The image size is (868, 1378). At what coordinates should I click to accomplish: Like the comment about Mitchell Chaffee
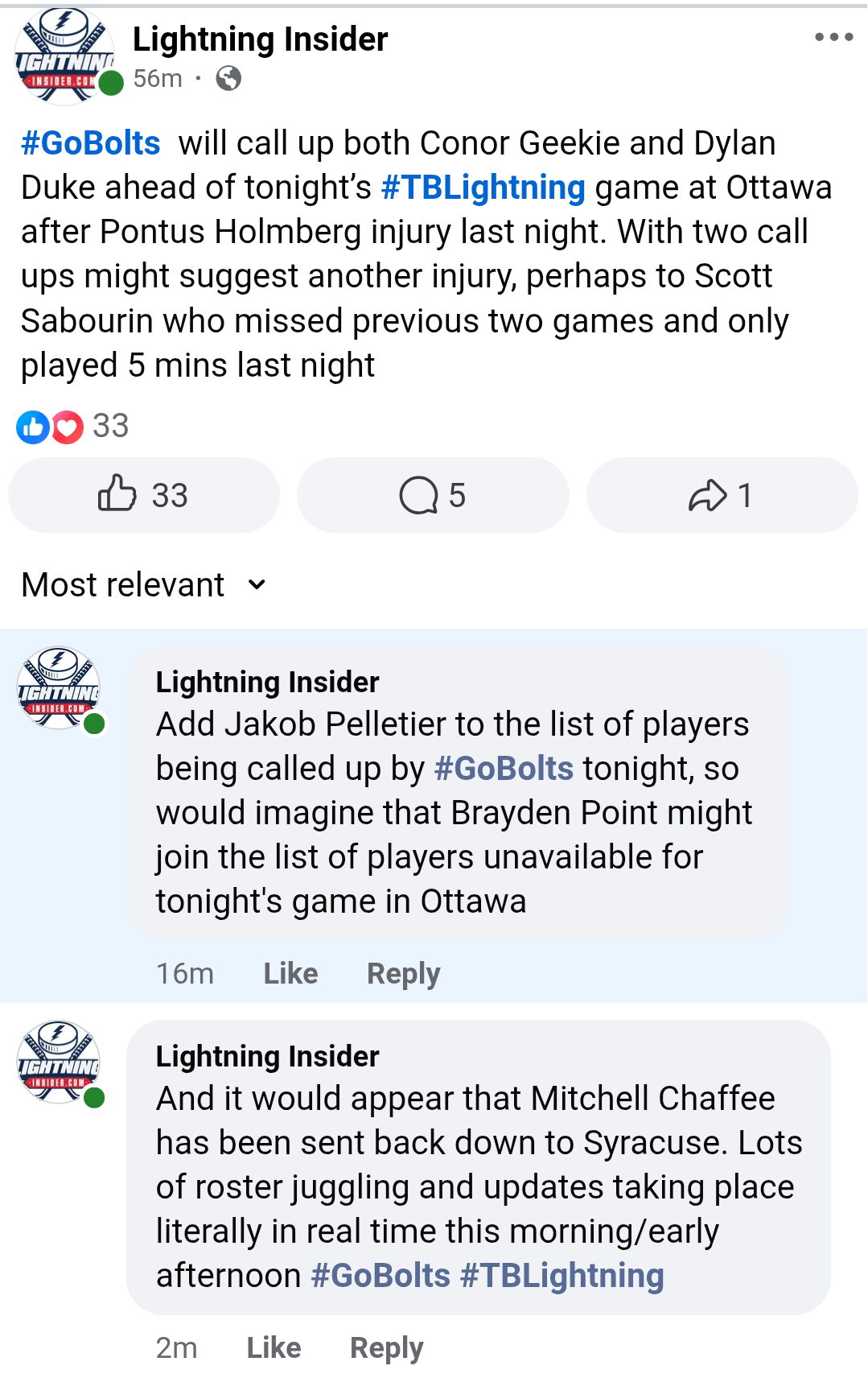pos(274,1347)
